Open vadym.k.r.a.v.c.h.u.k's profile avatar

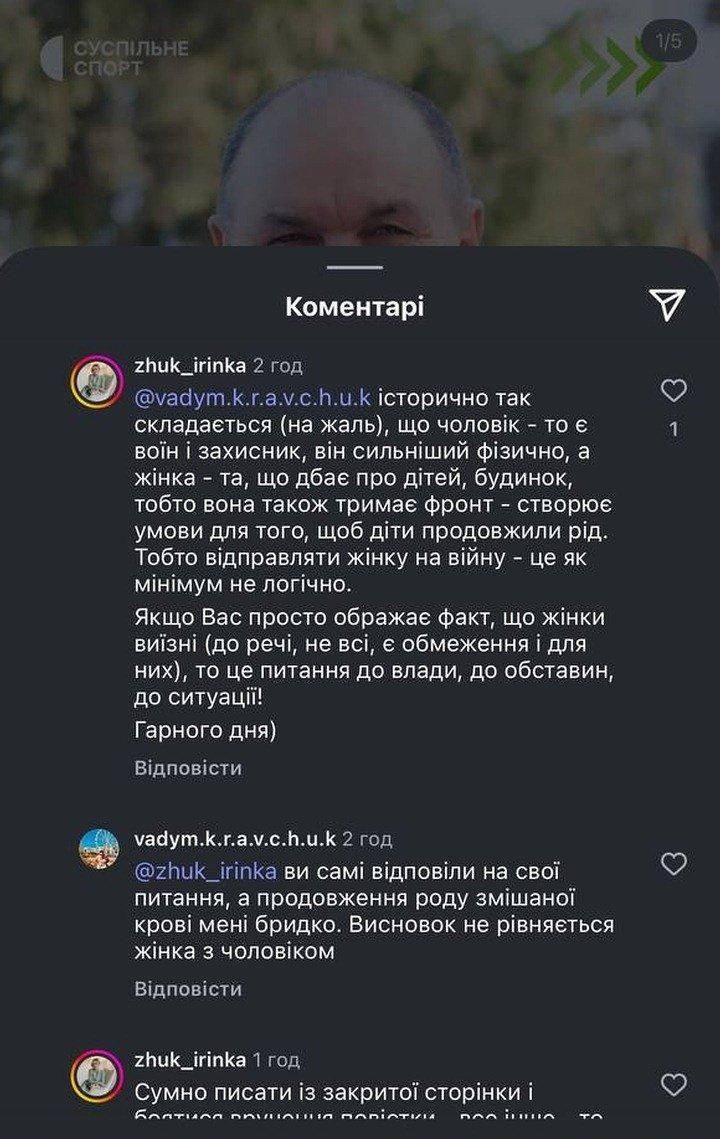pos(98,848)
